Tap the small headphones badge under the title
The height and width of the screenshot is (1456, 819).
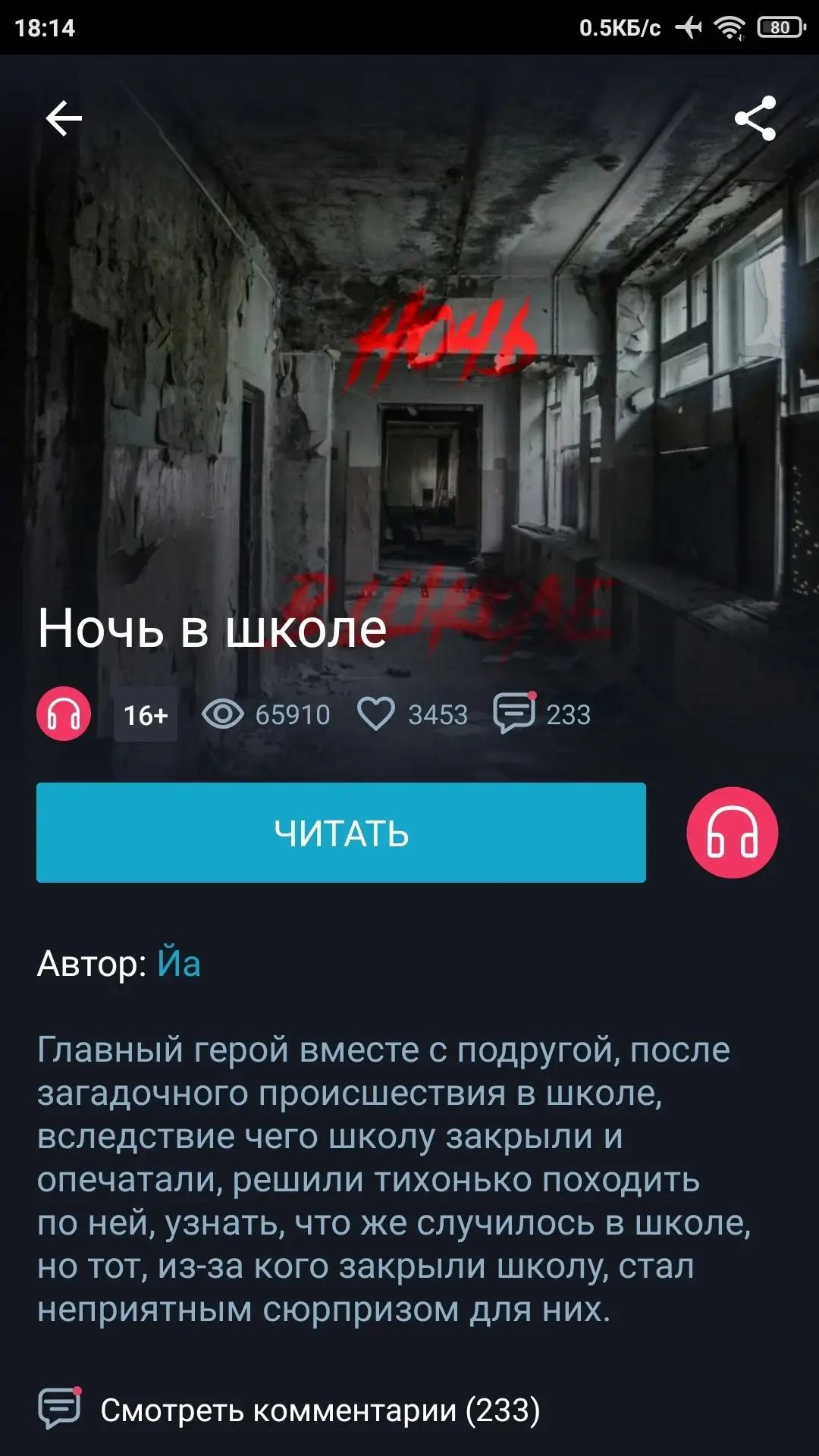[x=64, y=714]
